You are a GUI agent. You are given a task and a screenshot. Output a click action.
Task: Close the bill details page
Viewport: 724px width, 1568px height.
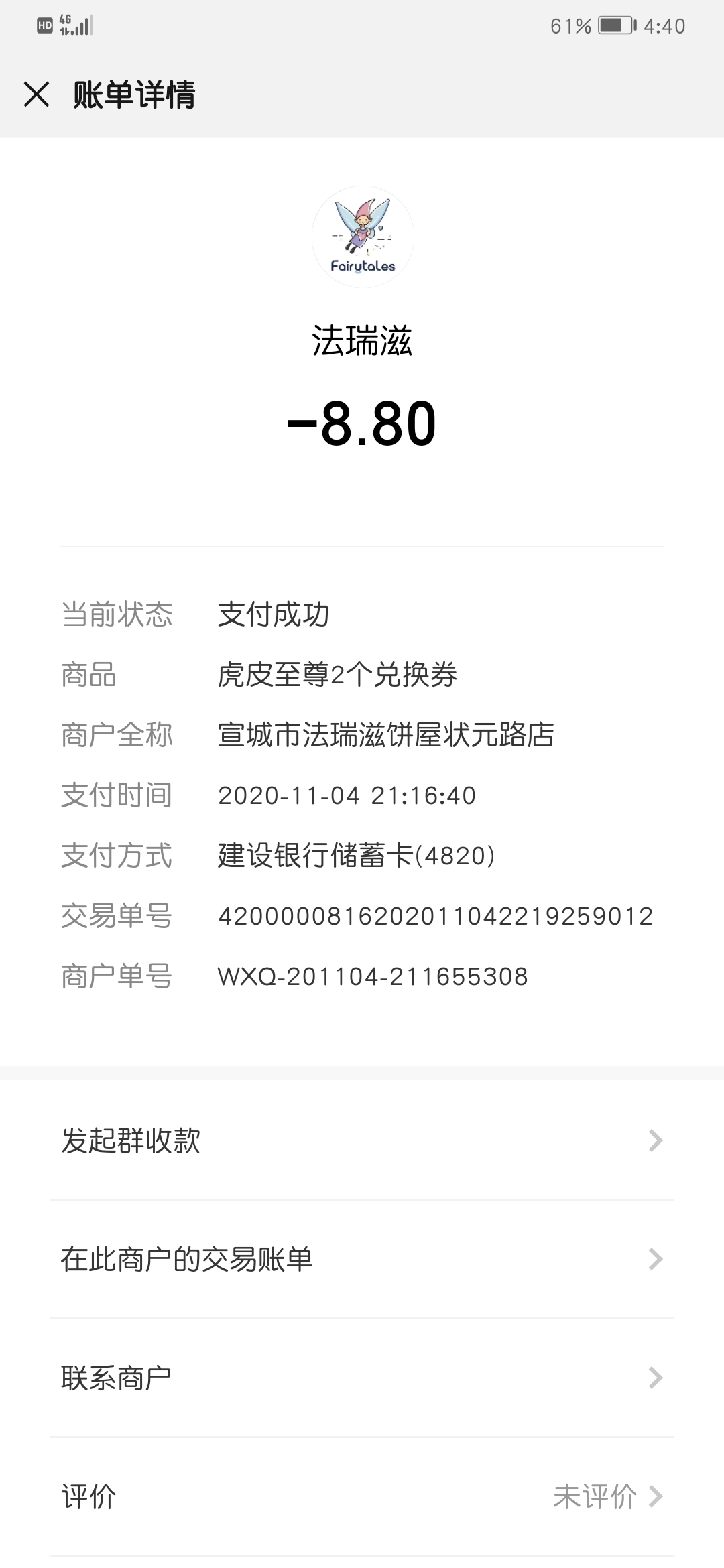point(37,94)
